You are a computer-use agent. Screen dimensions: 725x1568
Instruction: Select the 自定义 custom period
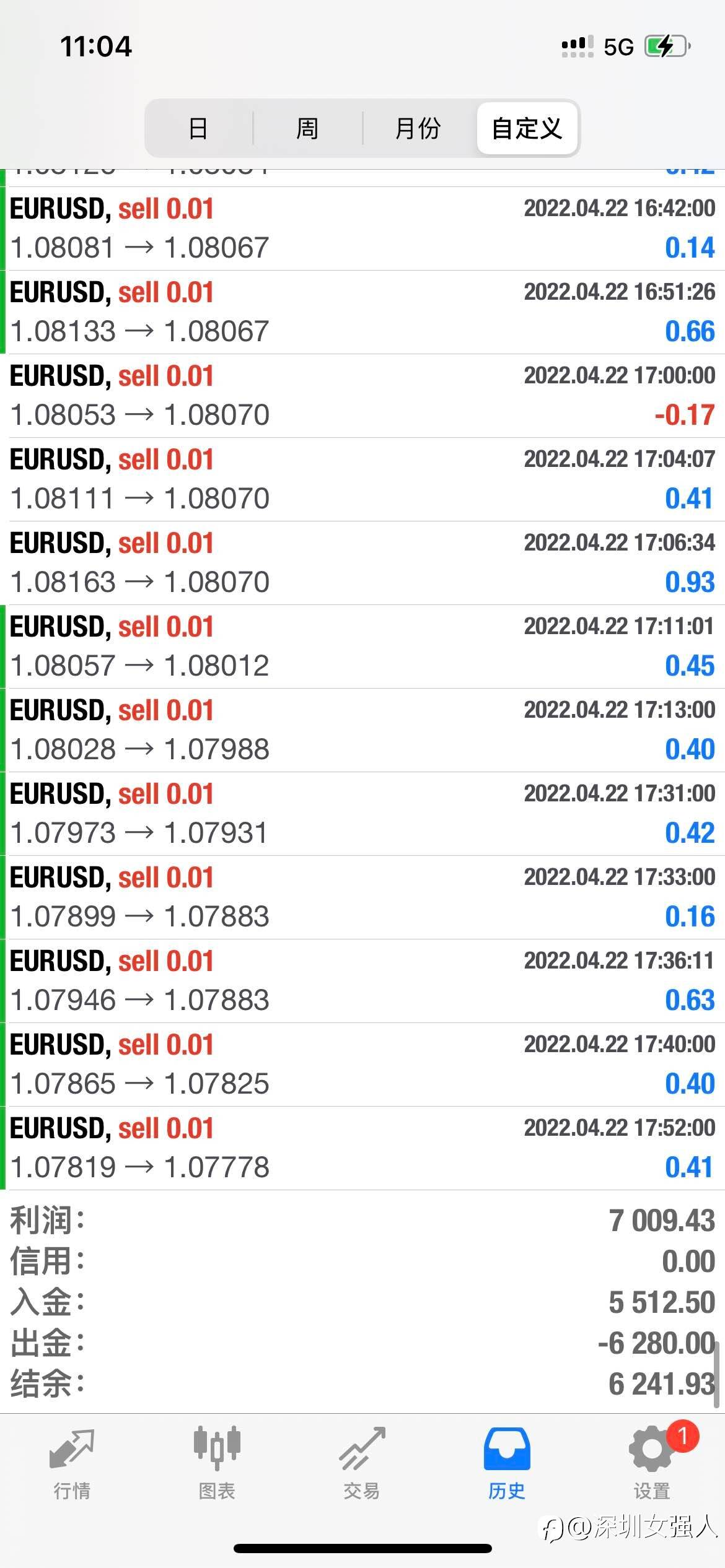click(x=527, y=128)
